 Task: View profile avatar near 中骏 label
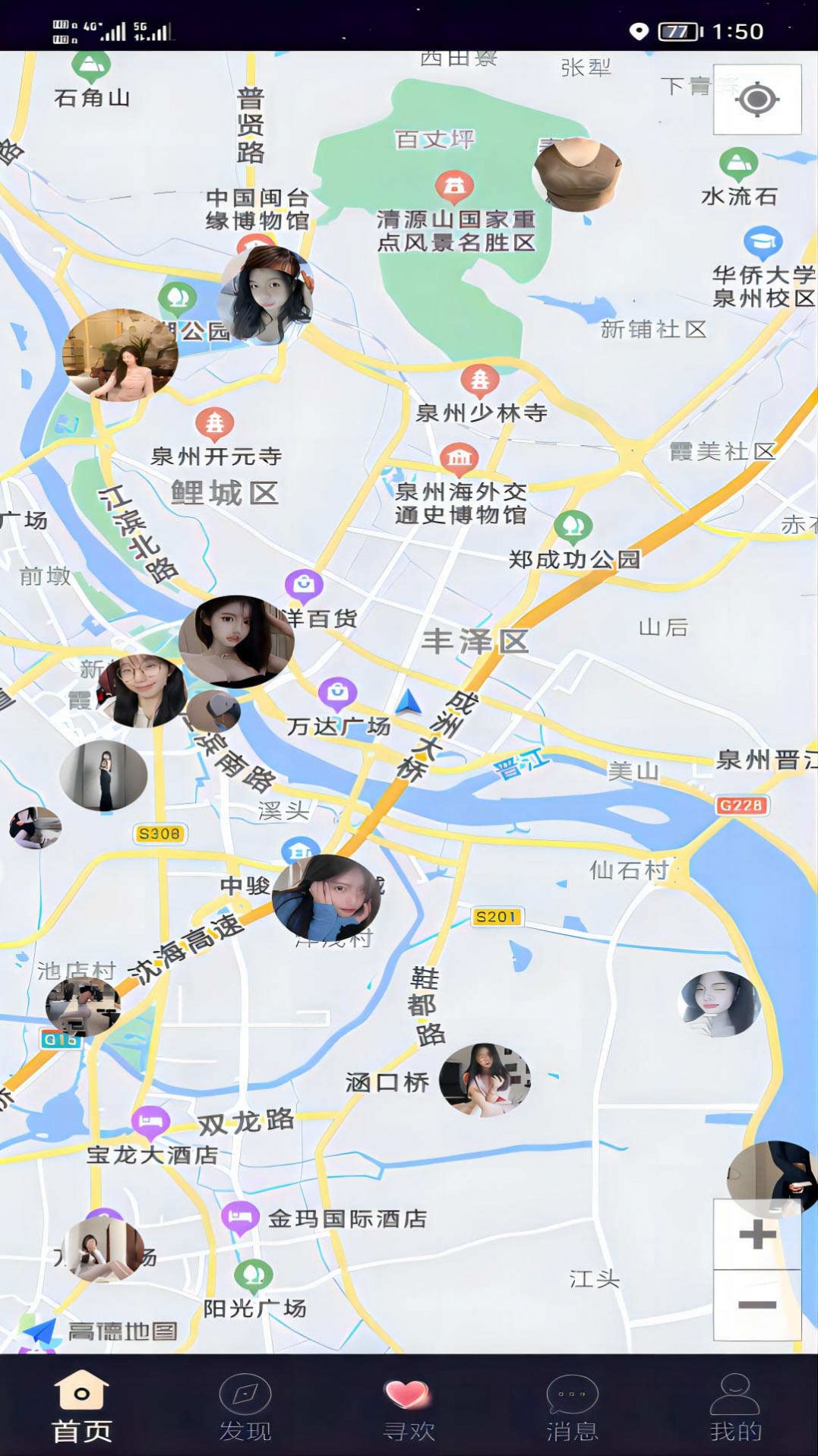point(327,898)
